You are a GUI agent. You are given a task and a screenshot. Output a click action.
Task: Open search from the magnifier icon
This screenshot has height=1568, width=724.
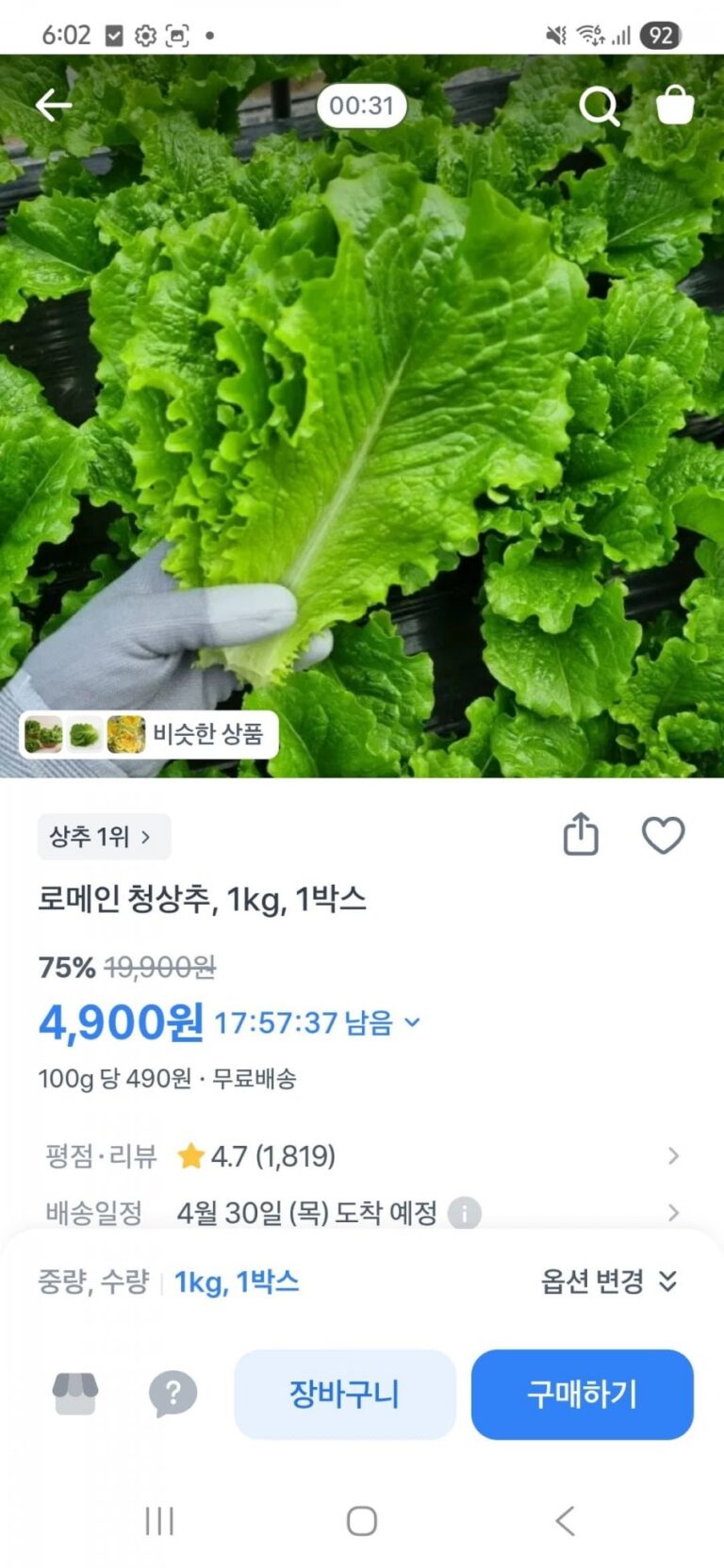pos(599,106)
